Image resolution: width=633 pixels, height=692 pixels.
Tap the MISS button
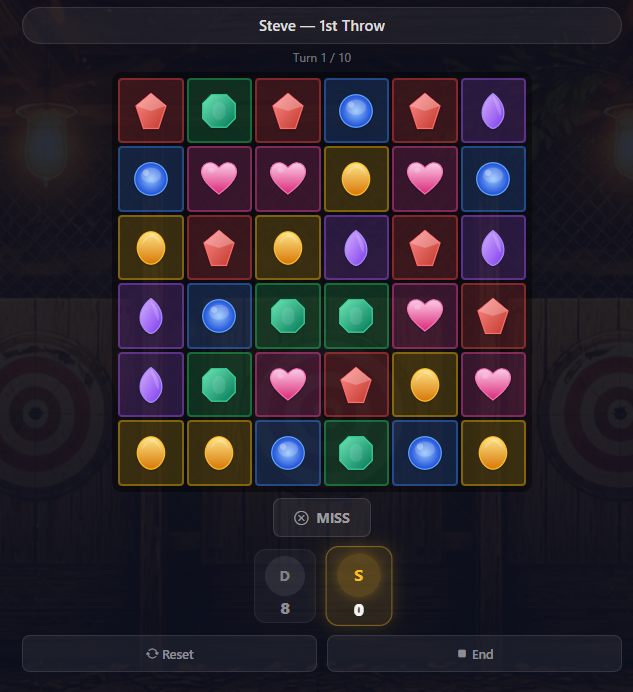(x=322, y=517)
